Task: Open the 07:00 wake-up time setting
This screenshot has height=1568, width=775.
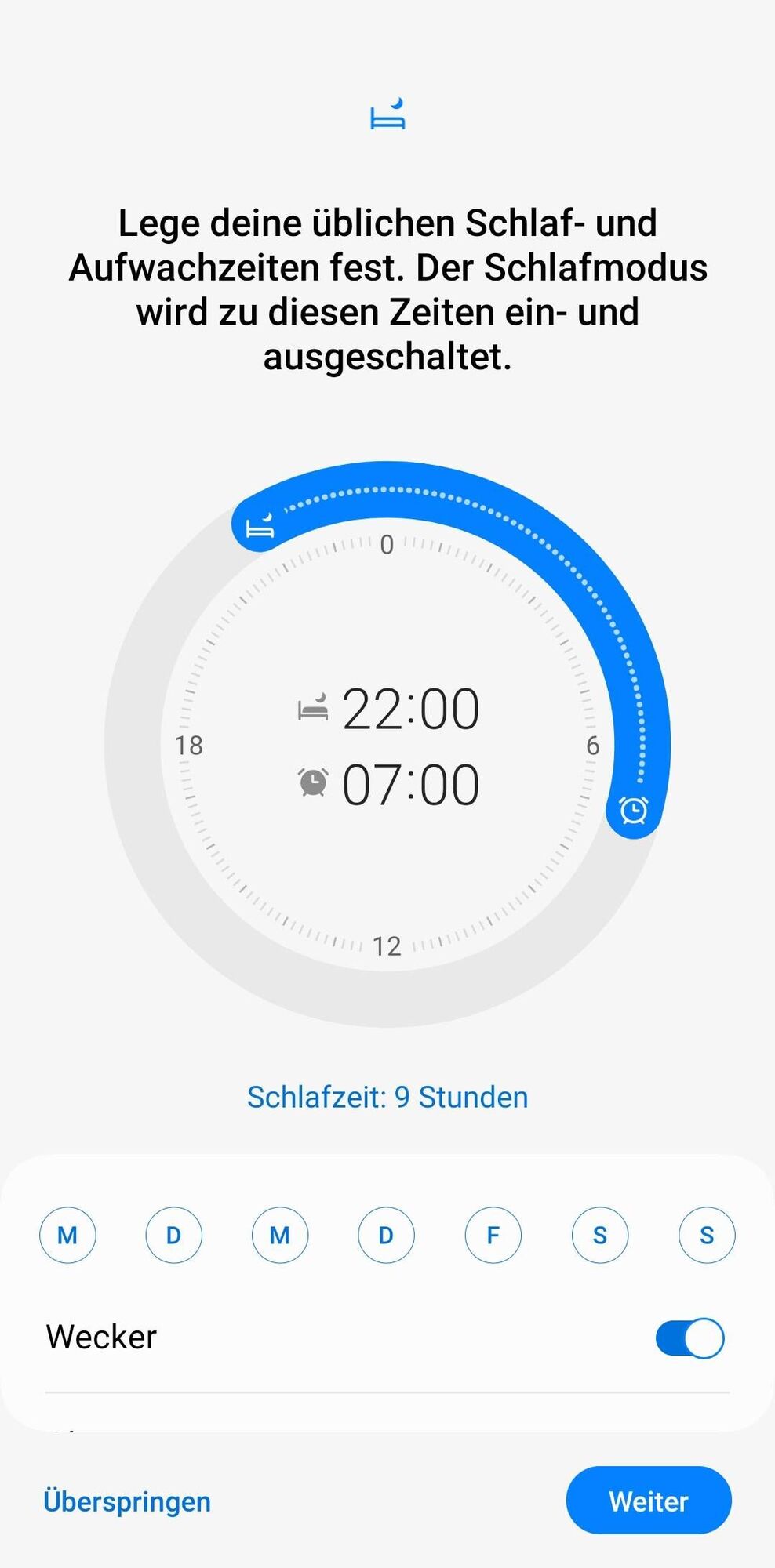Action: (x=409, y=785)
